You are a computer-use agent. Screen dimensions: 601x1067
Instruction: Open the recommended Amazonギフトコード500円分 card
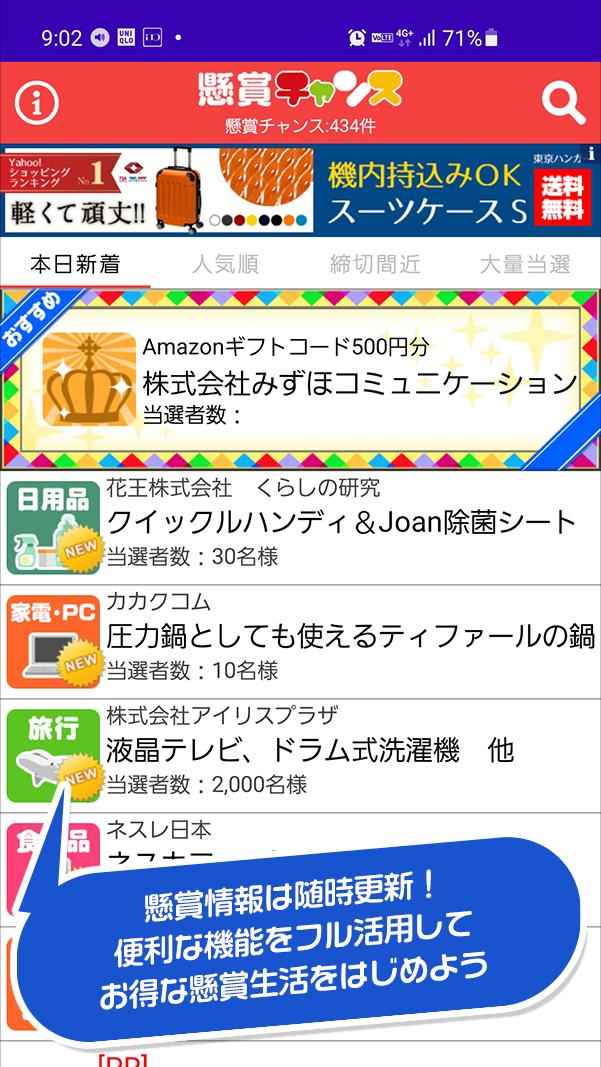pyautogui.click(x=300, y=380)
